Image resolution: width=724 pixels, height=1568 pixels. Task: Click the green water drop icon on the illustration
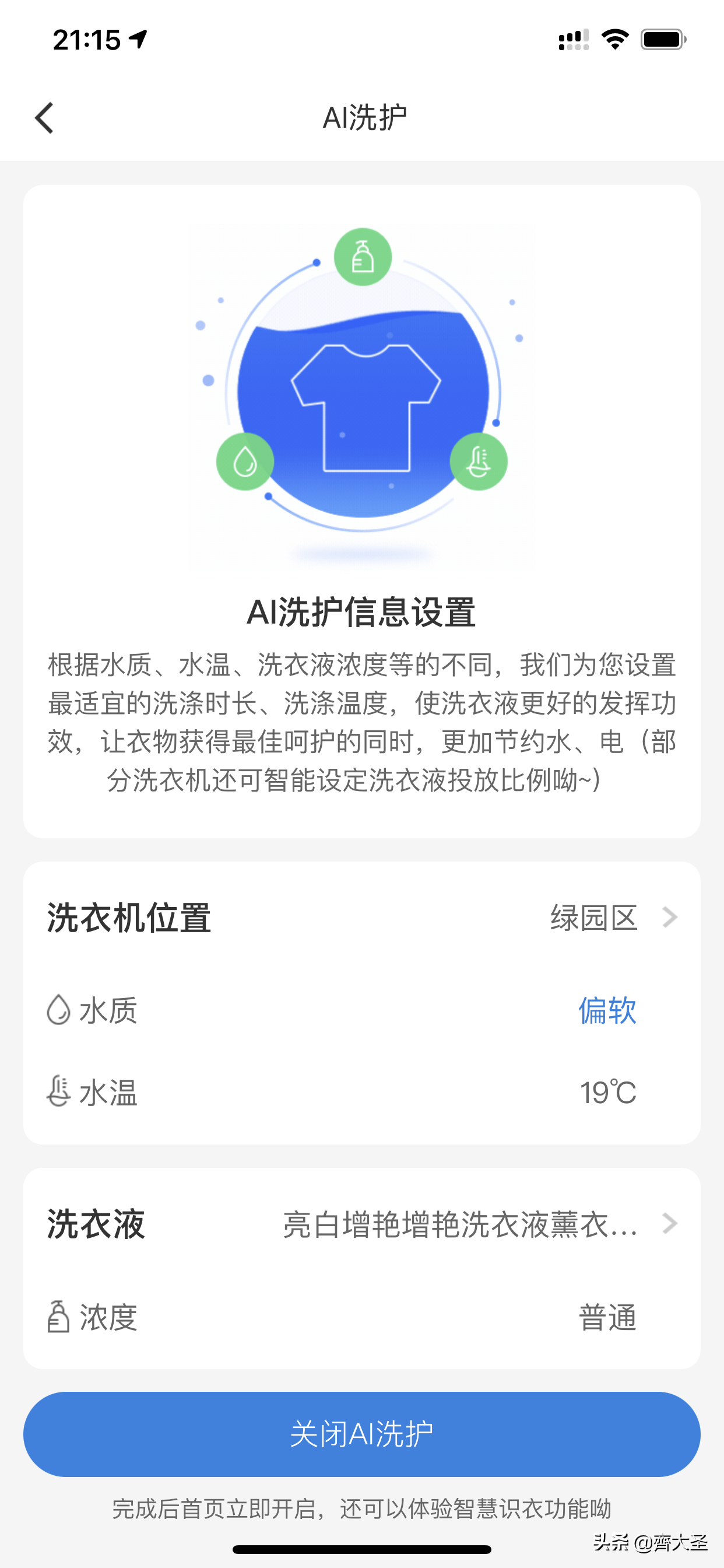pyautogui.click(x=246, y=461)
